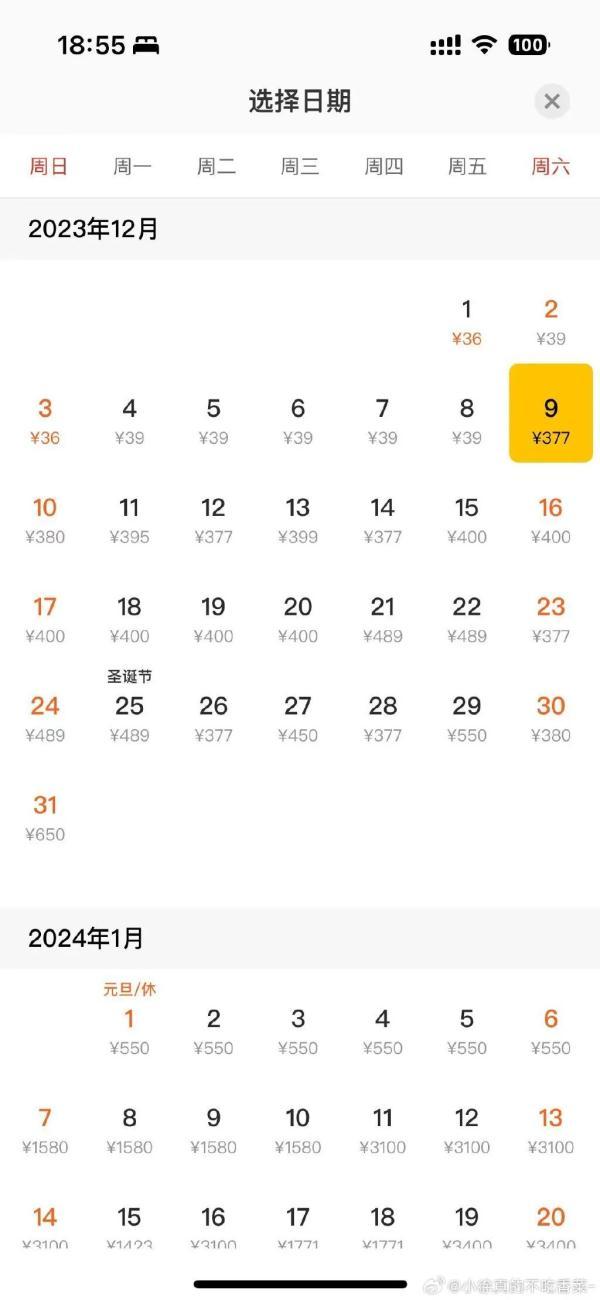Screen dimensions: 600x1300
Task: Tap December 16 at ¥400
Action: pos(551,520)
